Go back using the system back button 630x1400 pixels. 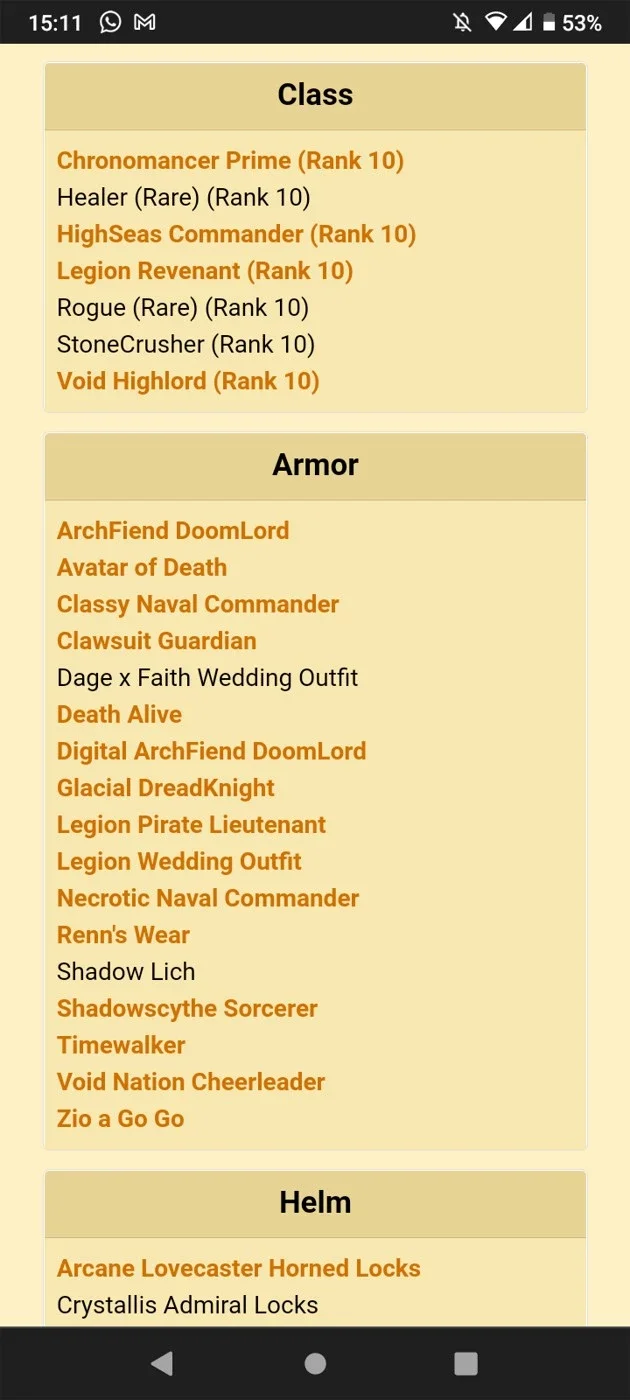click(161, 1363)
